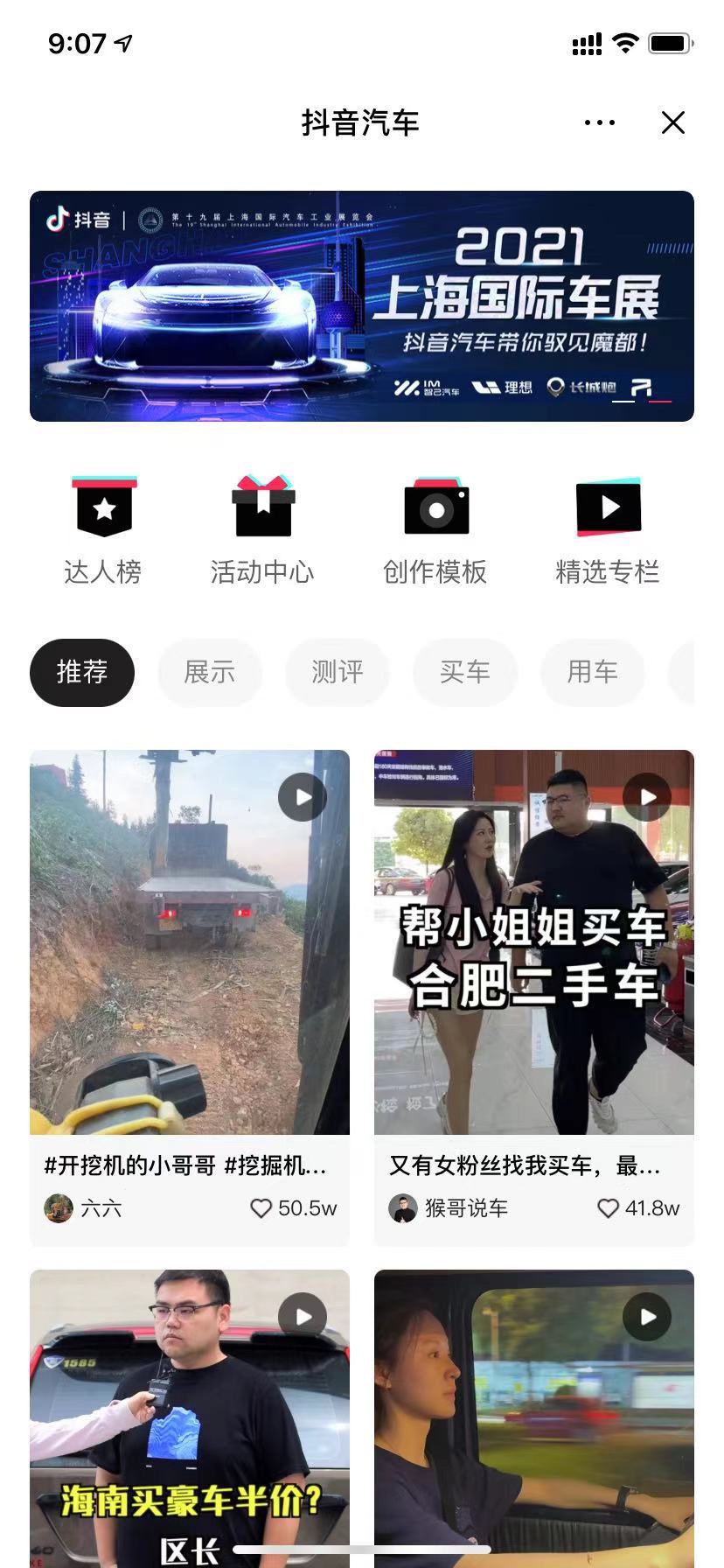This screenshot has width=724, height=1568.
Task: Enable the 买车 car-buying filter
Action: 464,672
